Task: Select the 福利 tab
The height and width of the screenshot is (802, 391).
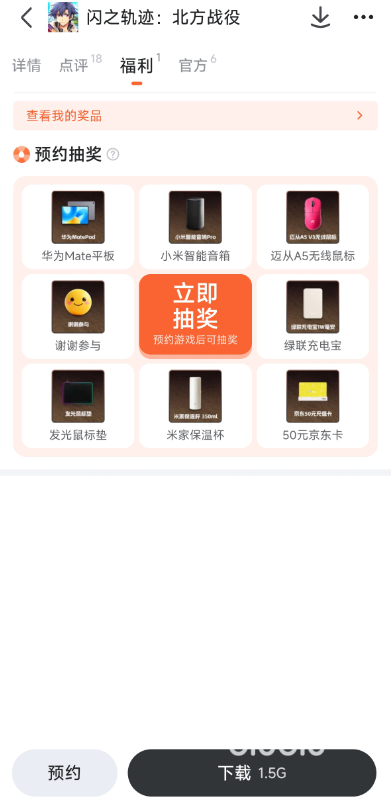Action: point(136,66)
